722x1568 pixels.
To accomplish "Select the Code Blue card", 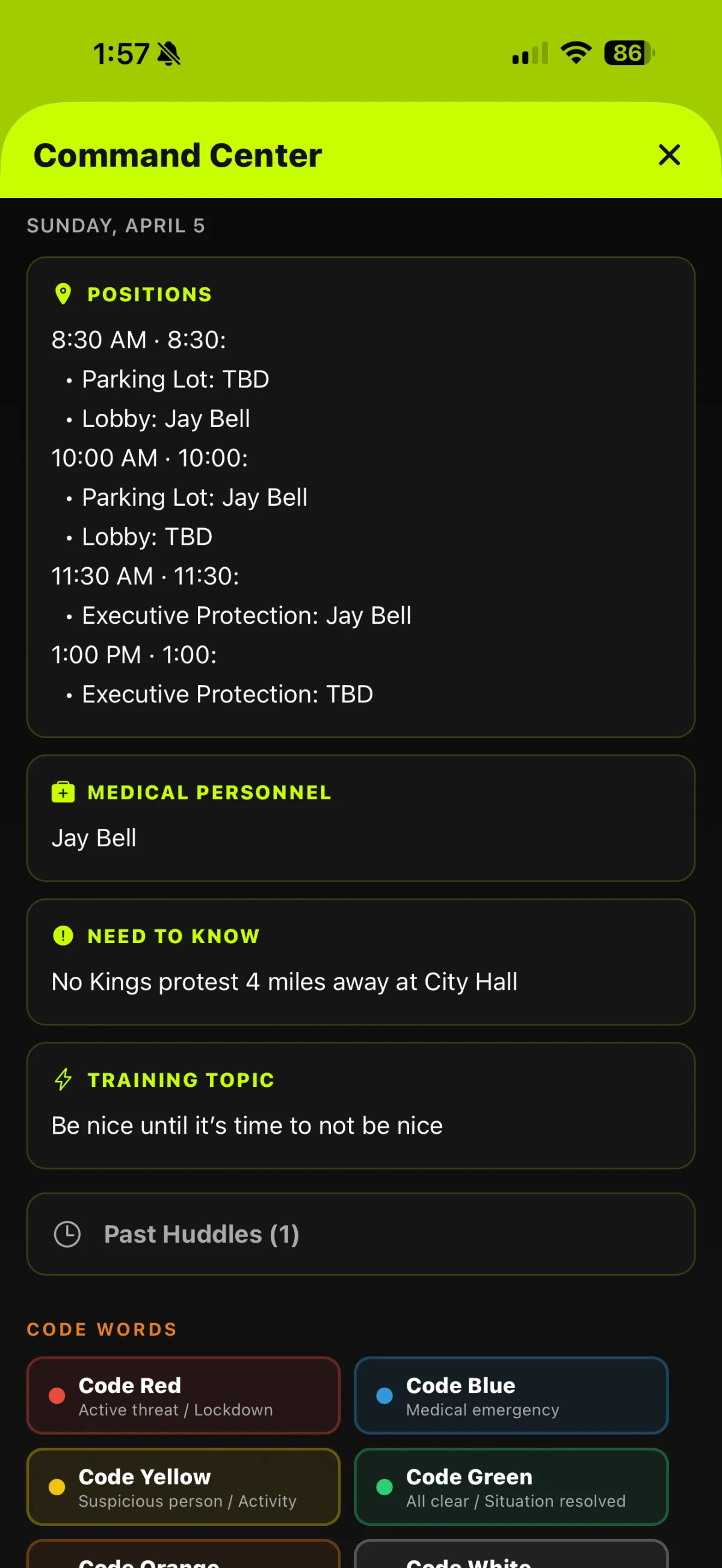I will [x=511, y=1395].
